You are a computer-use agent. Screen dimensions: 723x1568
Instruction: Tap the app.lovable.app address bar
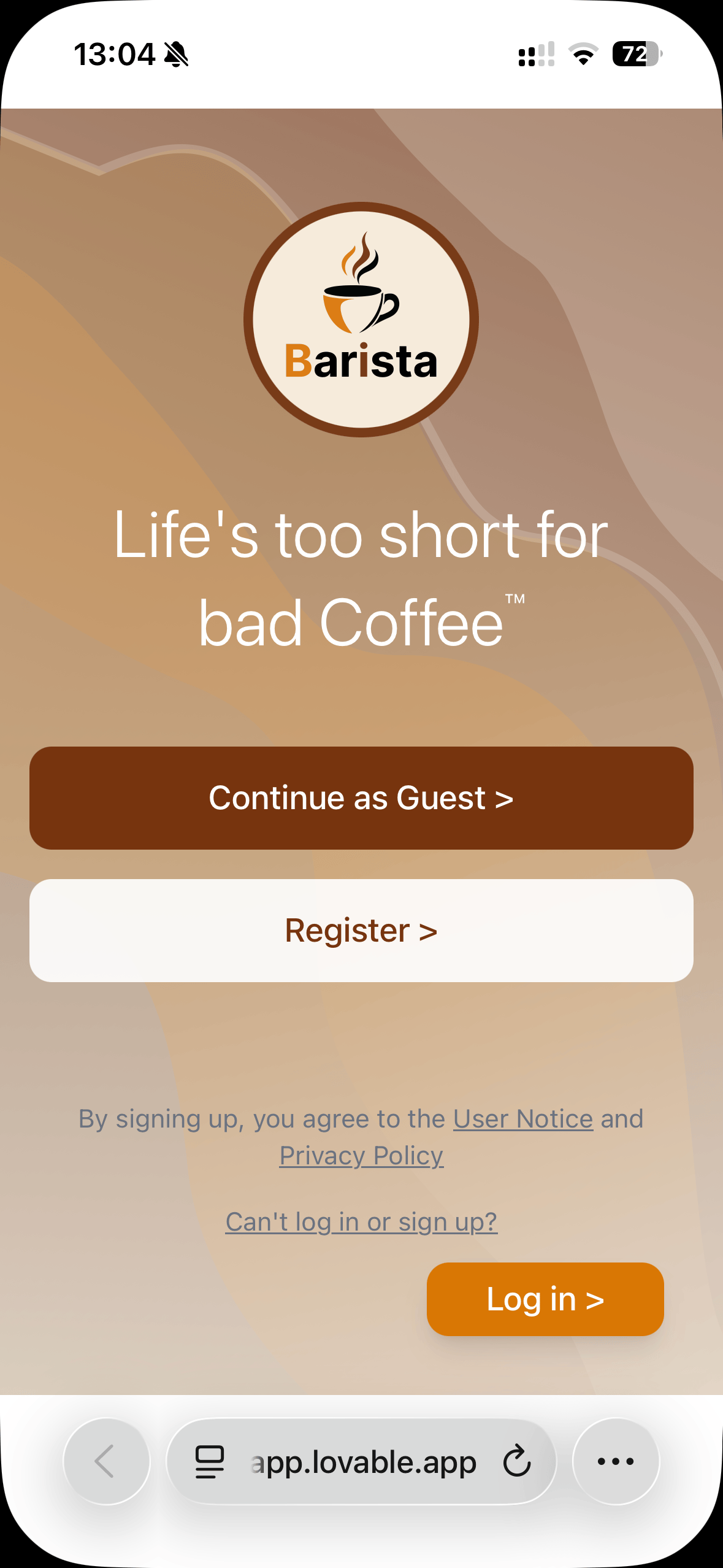363,1461
